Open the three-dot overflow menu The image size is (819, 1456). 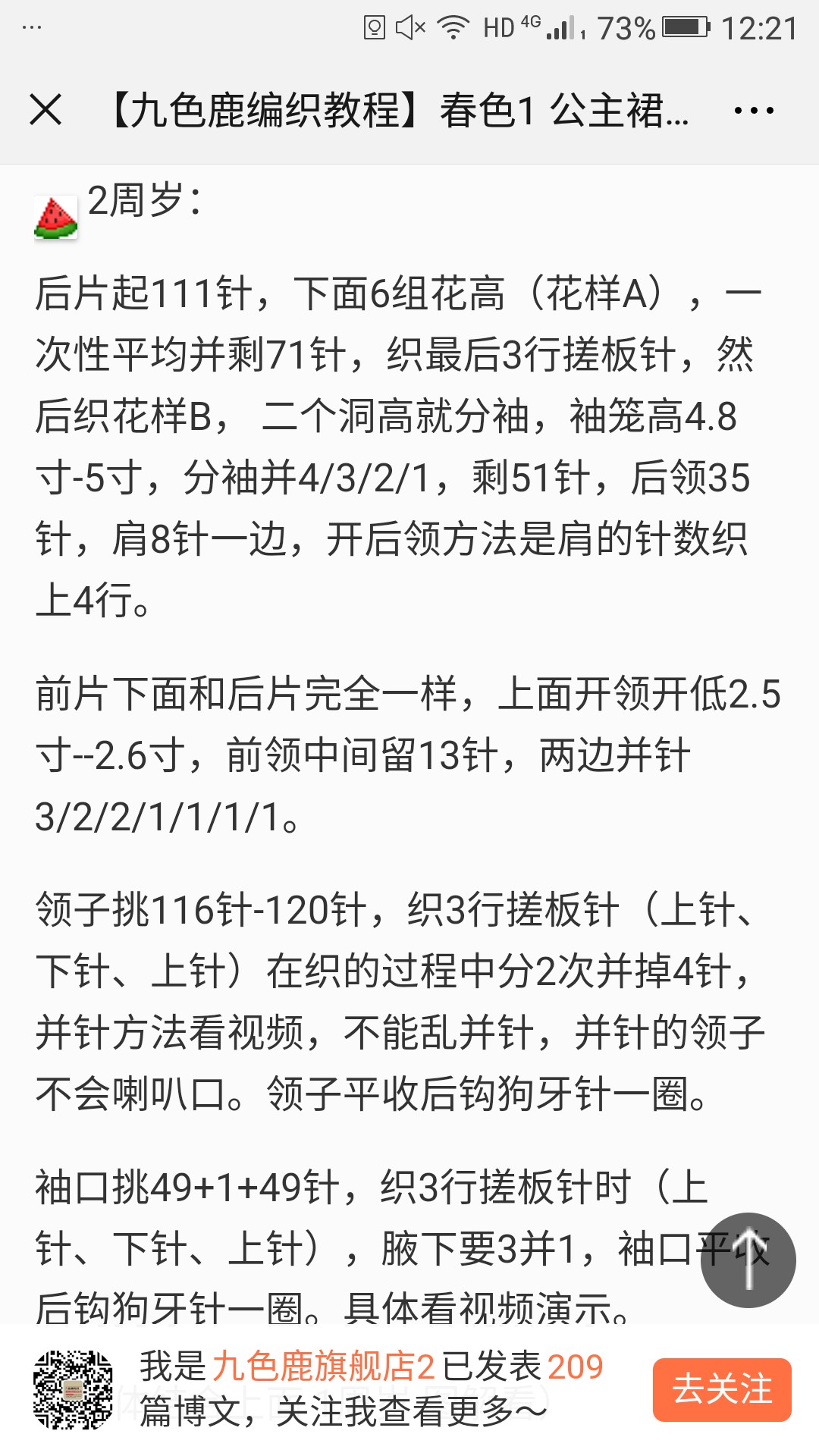[x=754, y=111]
